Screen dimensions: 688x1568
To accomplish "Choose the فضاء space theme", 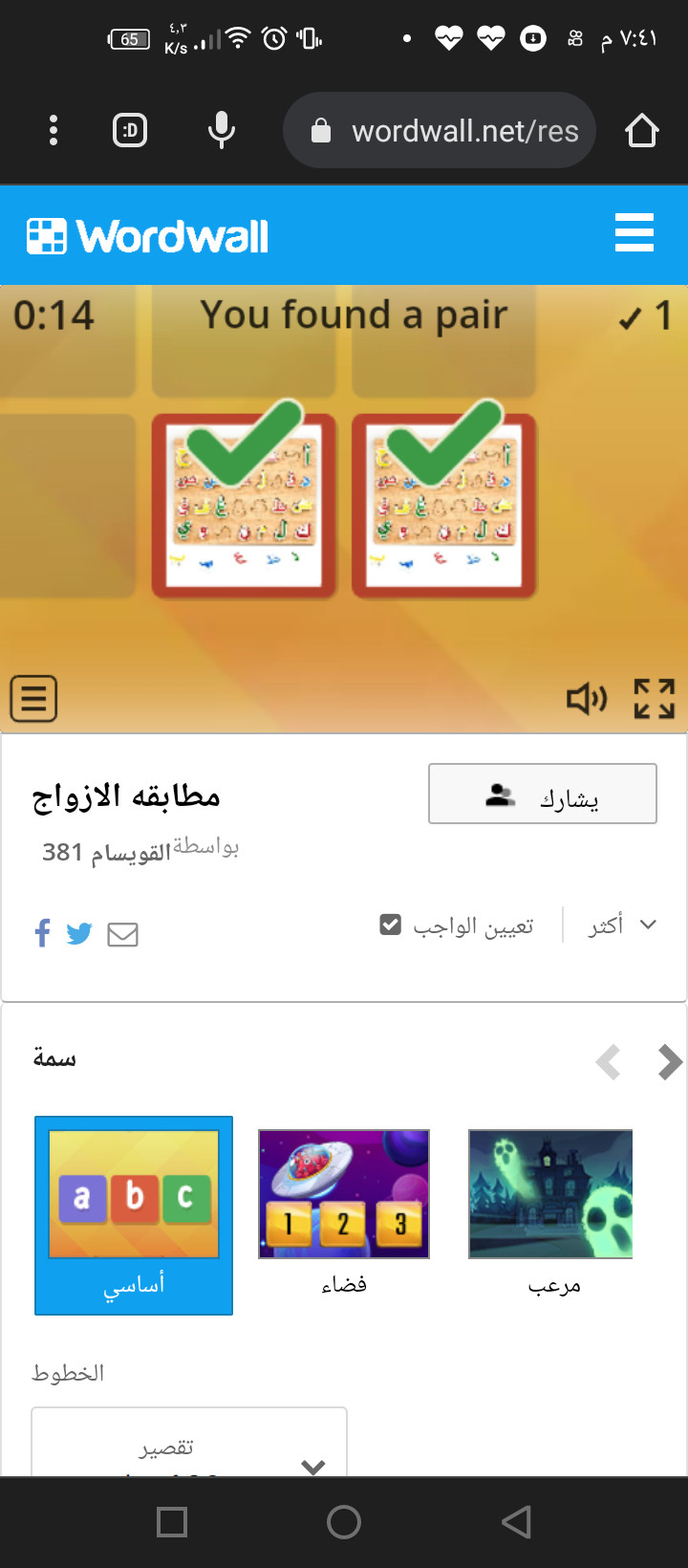I will pyautogui.click(x=344, y=1209).
